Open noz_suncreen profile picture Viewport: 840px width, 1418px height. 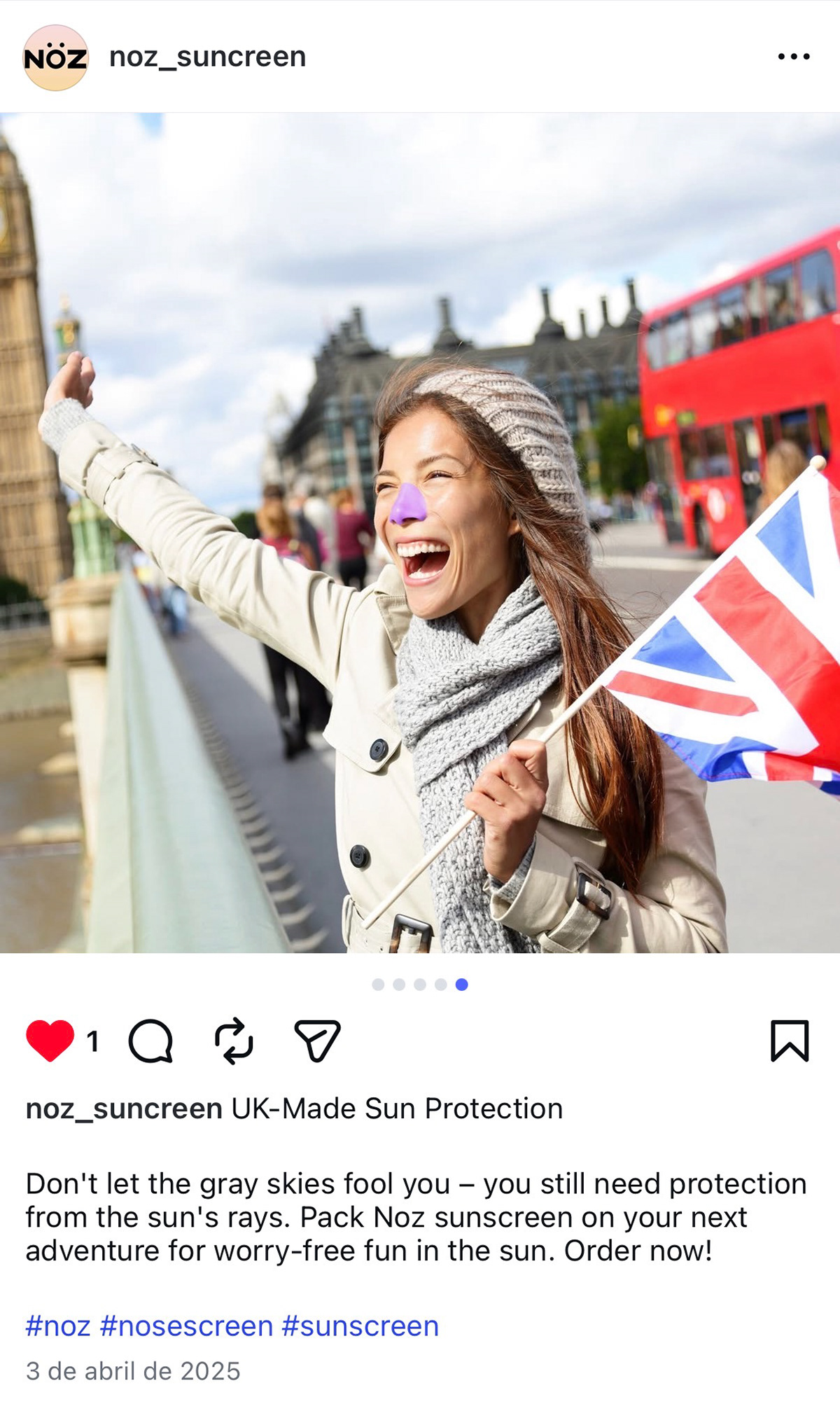[x=55, y=57]
